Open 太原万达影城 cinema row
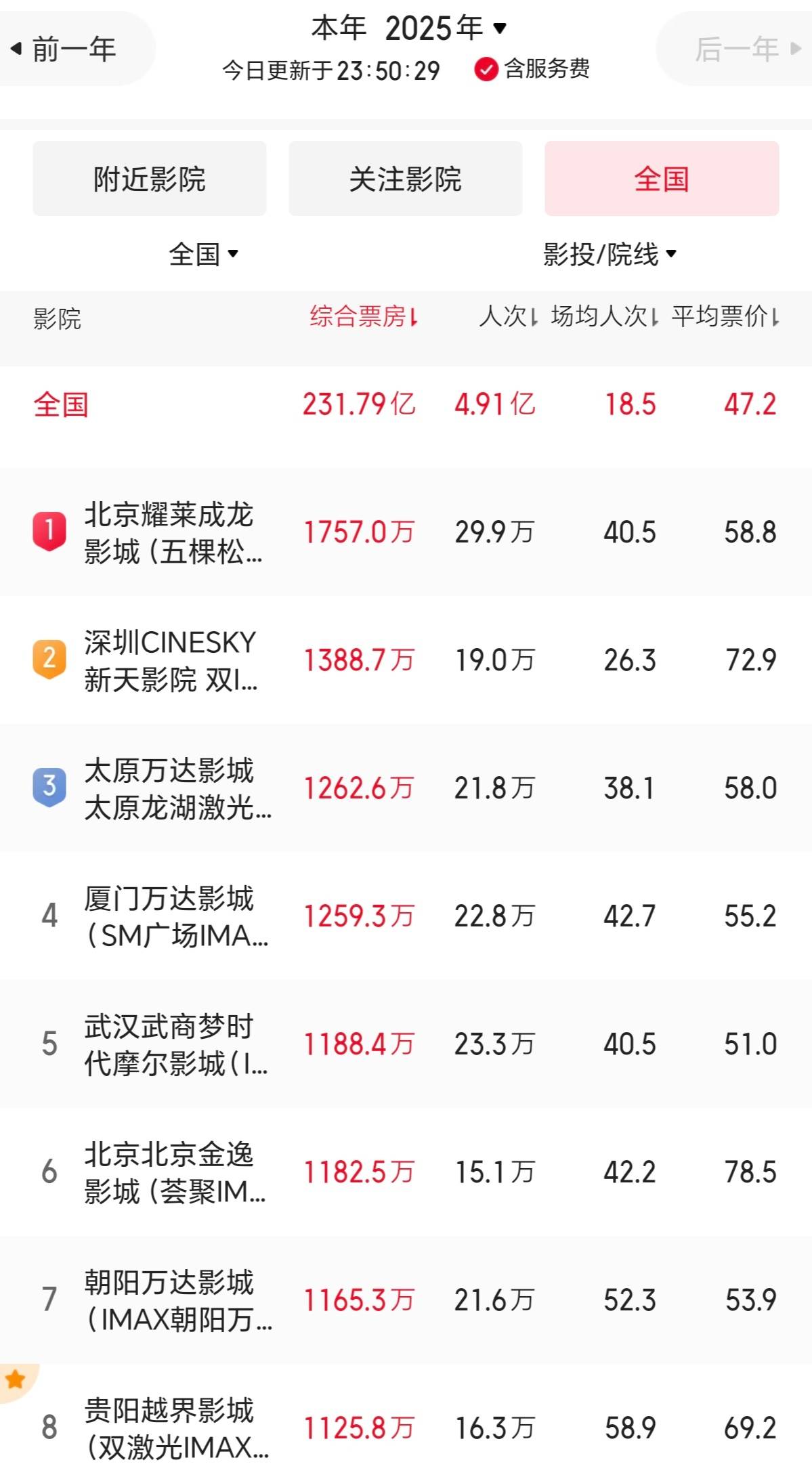 [406, 788]
